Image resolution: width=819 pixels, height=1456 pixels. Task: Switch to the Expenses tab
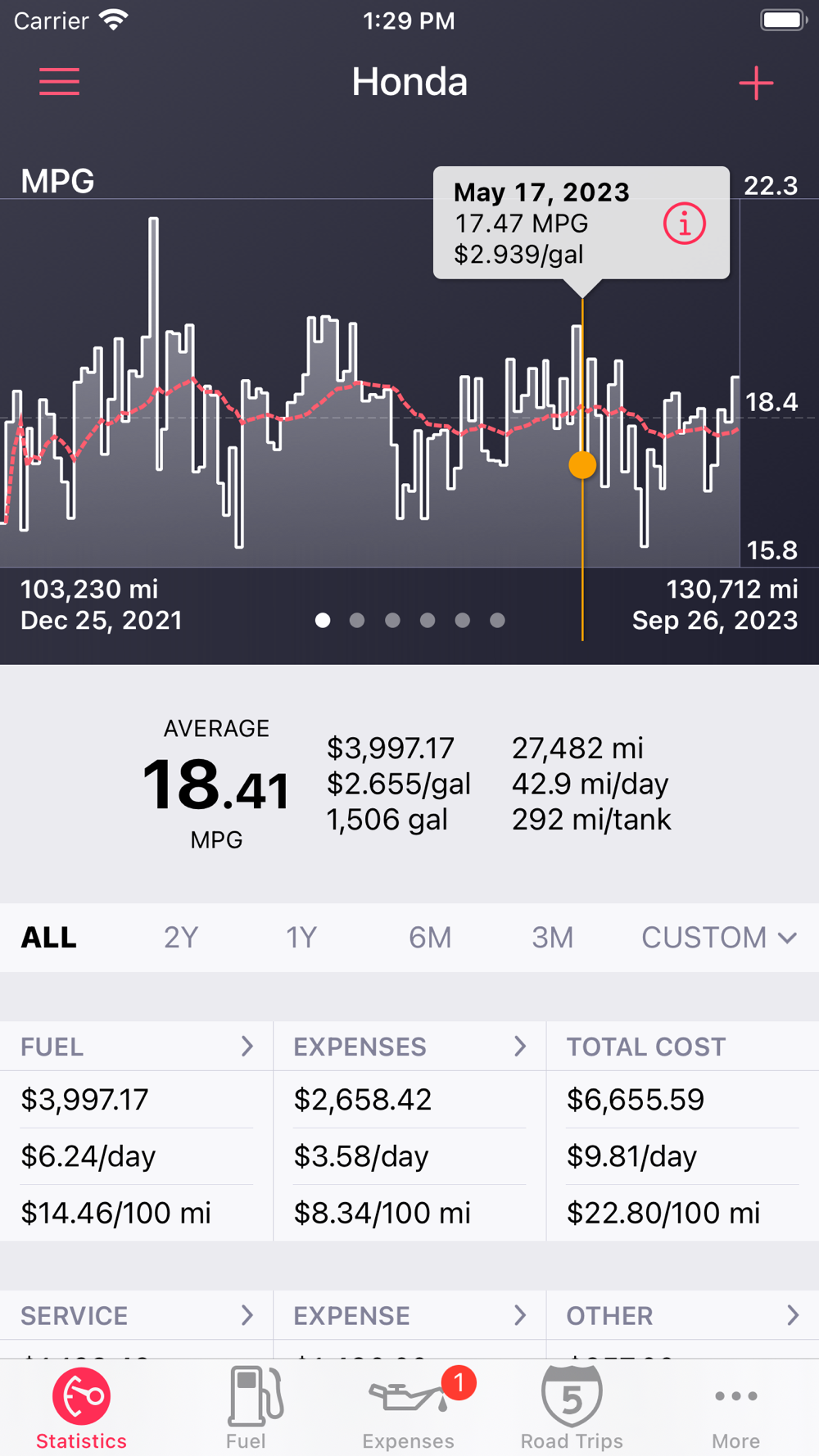pyautogui.click(x=409, y=1409)
